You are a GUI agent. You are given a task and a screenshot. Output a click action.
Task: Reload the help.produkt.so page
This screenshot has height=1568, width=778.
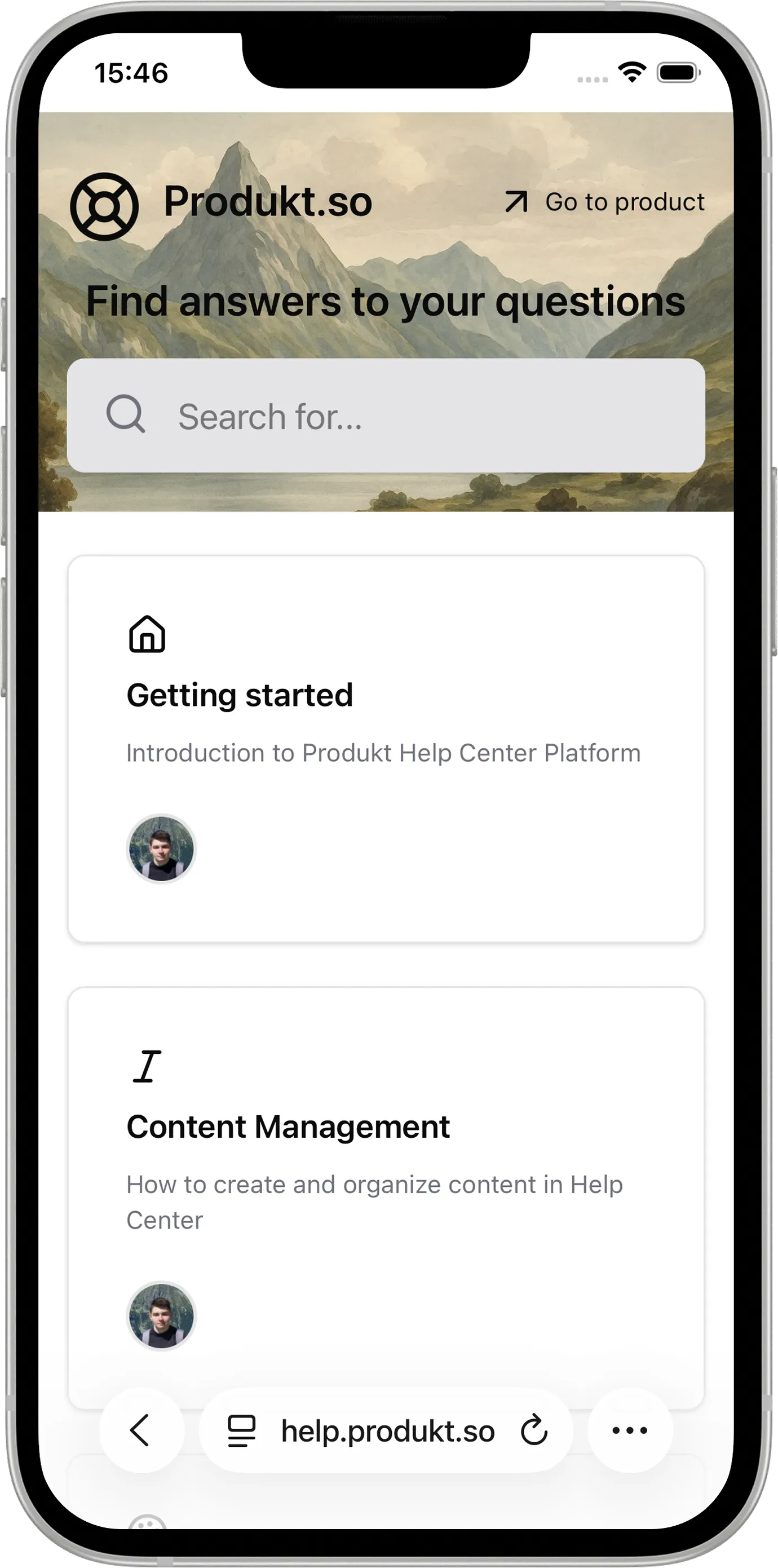534,1430
